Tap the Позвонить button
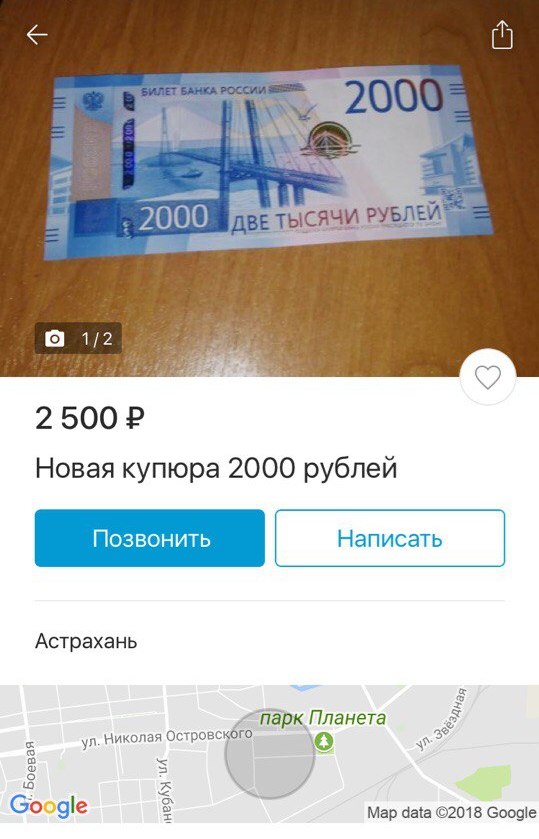 [x=150, y=538]
